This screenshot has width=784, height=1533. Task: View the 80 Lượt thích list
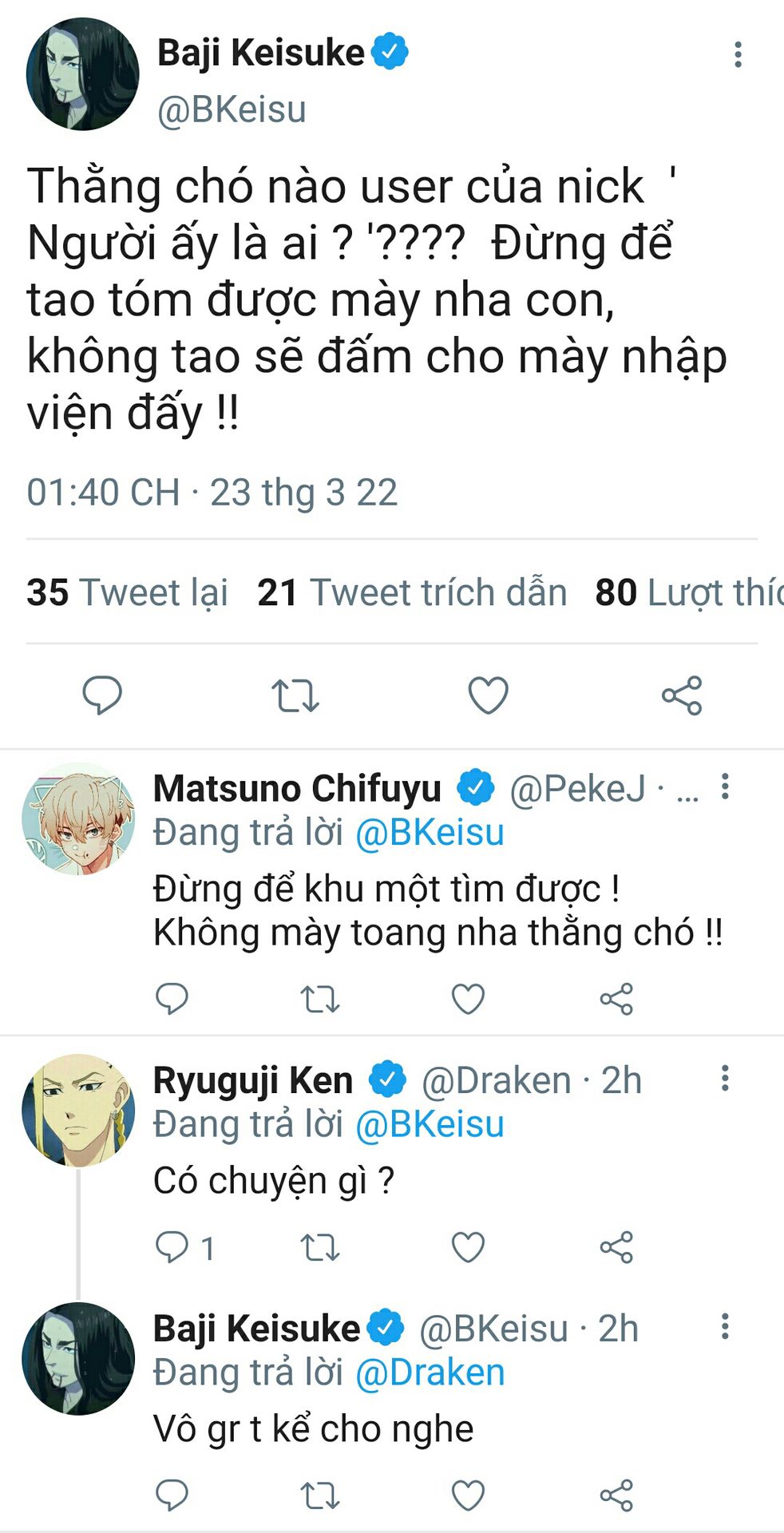pyautogui.click(x=689, y=592)
